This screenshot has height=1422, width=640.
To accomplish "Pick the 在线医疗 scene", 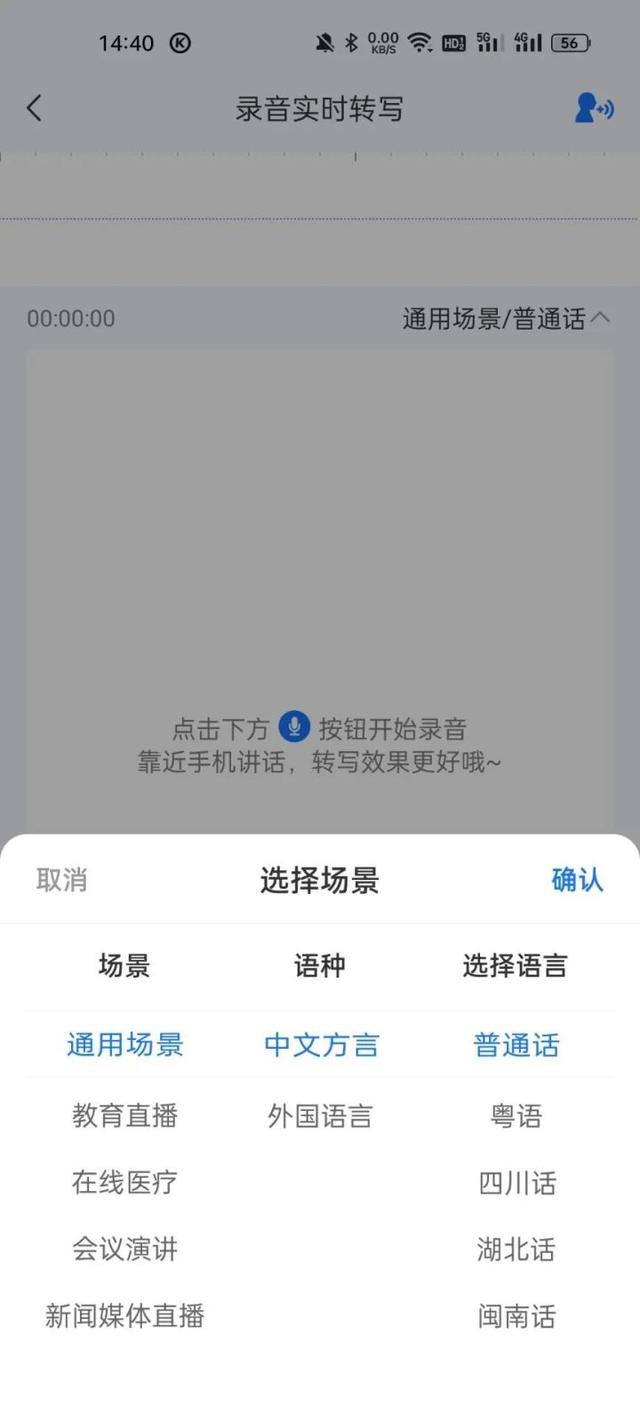I will click(125, 1183).
